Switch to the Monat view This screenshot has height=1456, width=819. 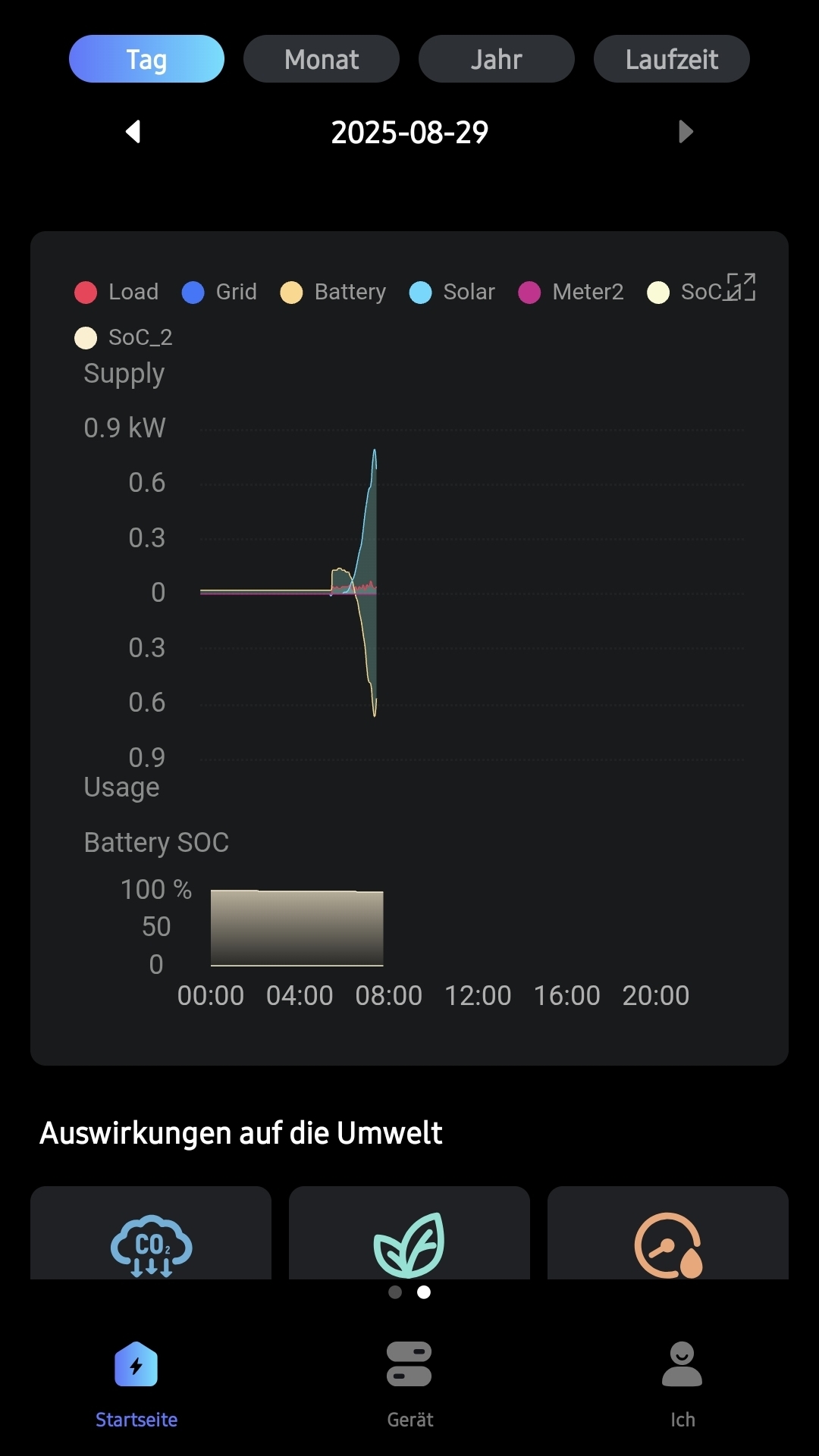coord(321,59)
